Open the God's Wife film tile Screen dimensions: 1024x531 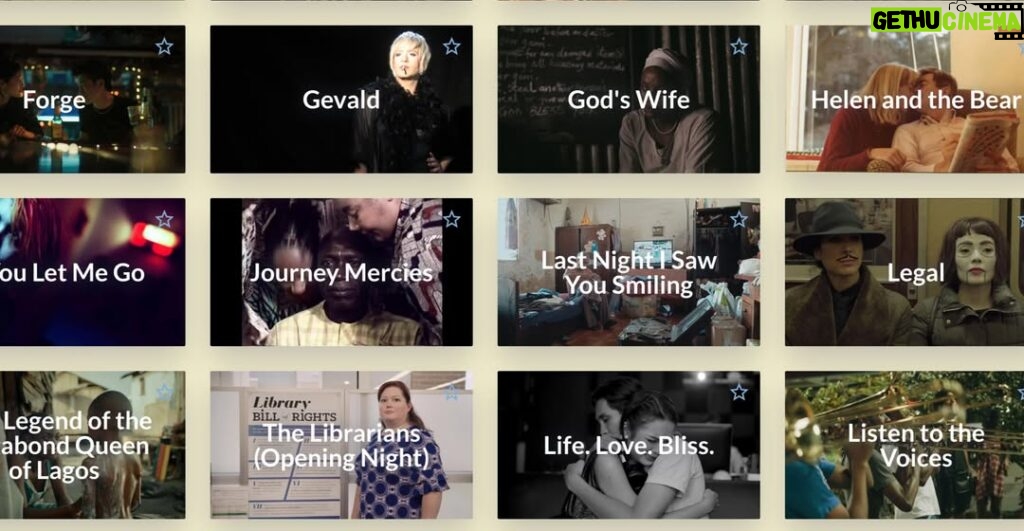pyautogui.click(x=628, y=100)
